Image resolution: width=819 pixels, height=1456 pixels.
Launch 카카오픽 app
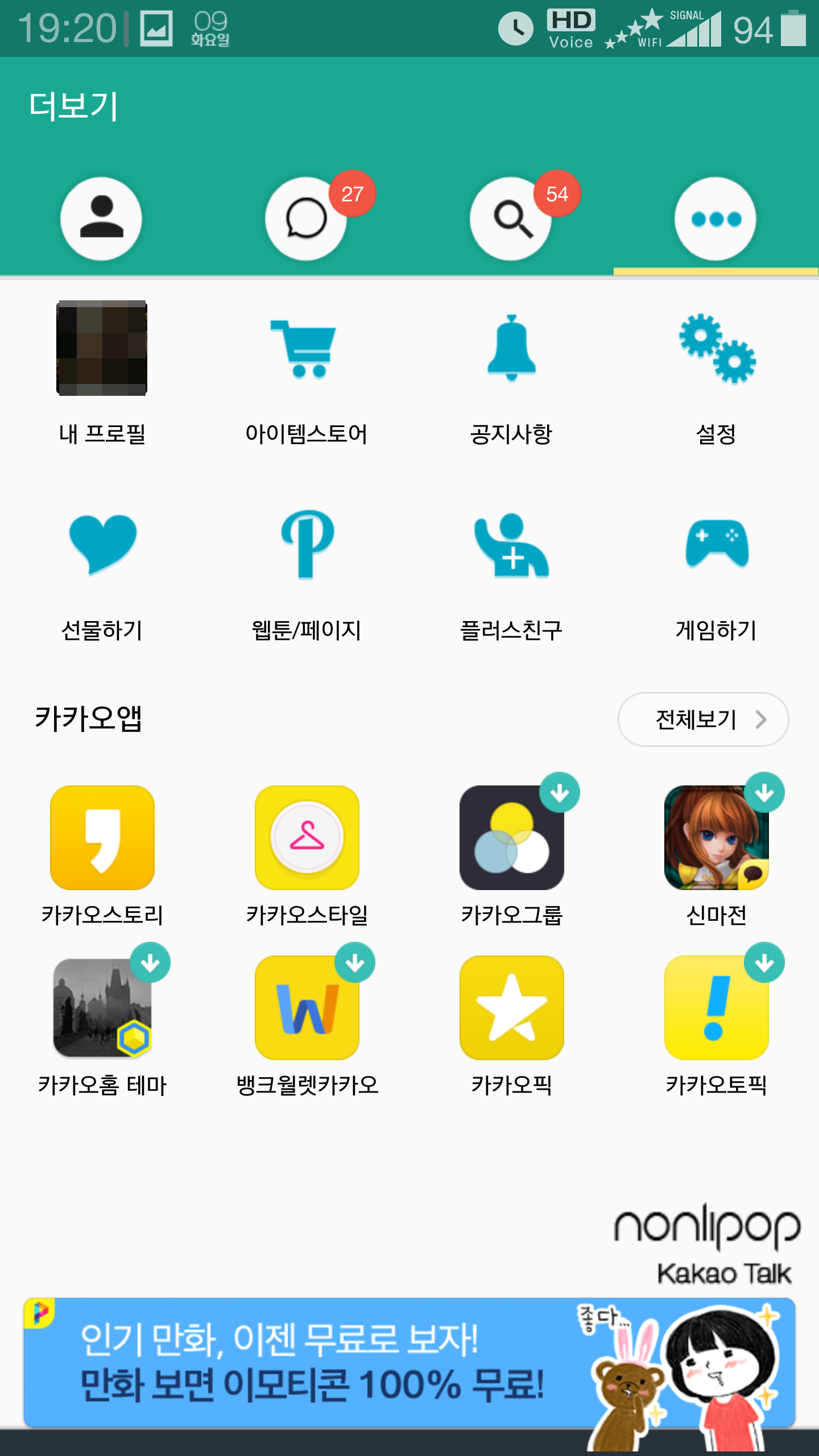pos(511,1008)
